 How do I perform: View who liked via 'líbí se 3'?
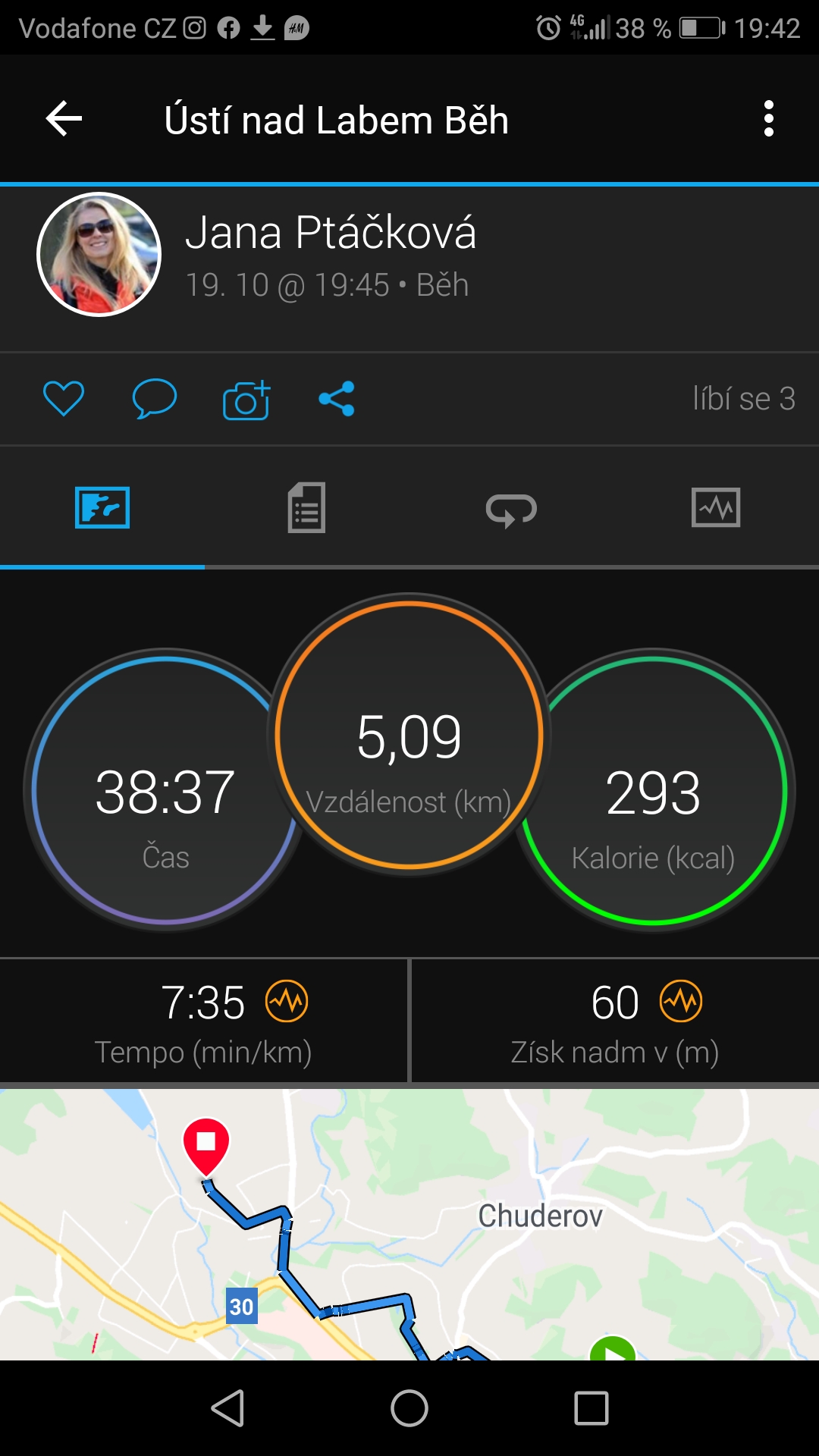pos(744,399)
